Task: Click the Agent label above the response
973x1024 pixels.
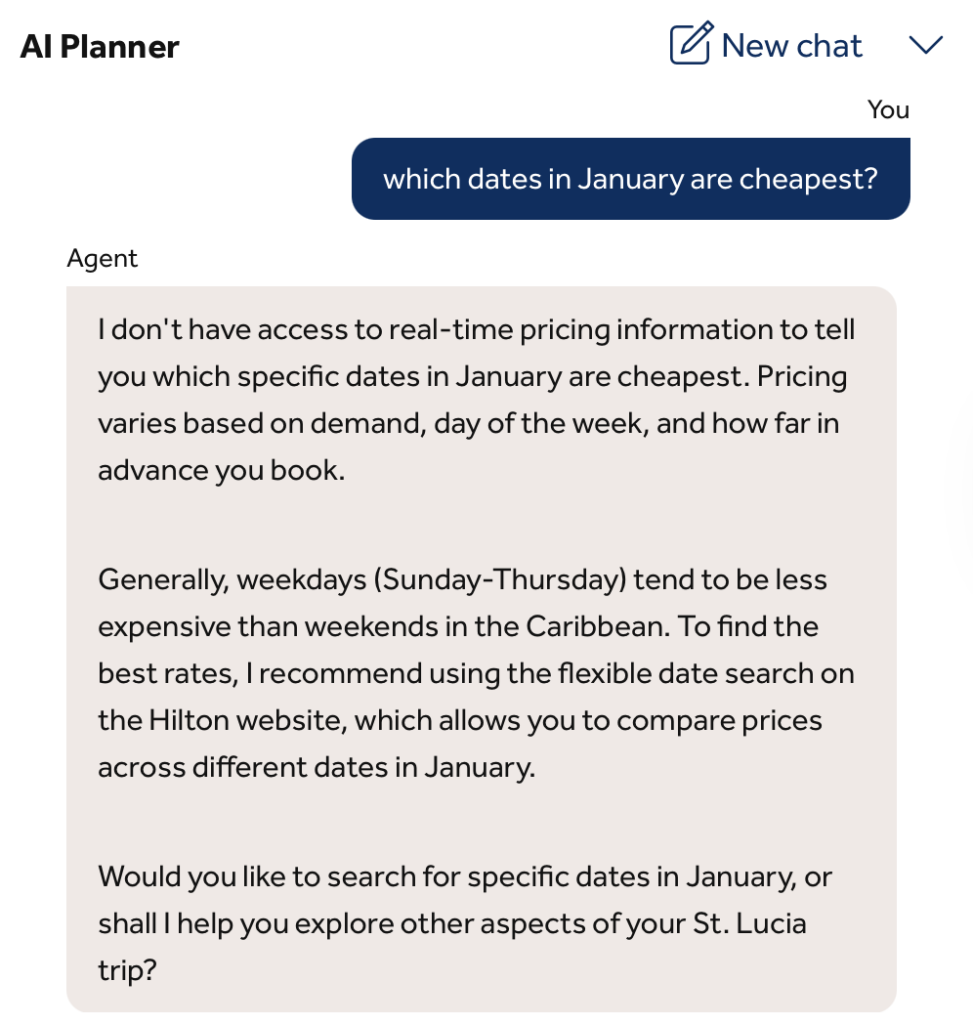Action: tap(102, 258)
